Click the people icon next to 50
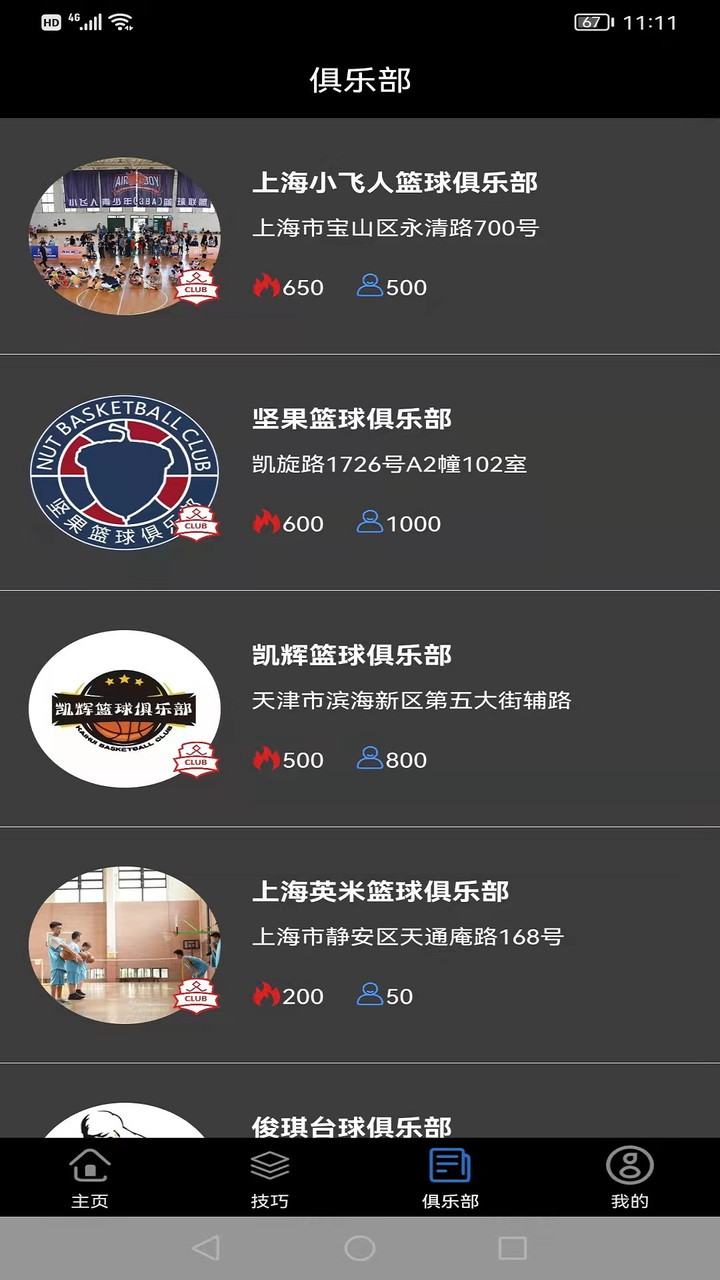Viewport: 720px width, 1280px height. tap(371, 996)
